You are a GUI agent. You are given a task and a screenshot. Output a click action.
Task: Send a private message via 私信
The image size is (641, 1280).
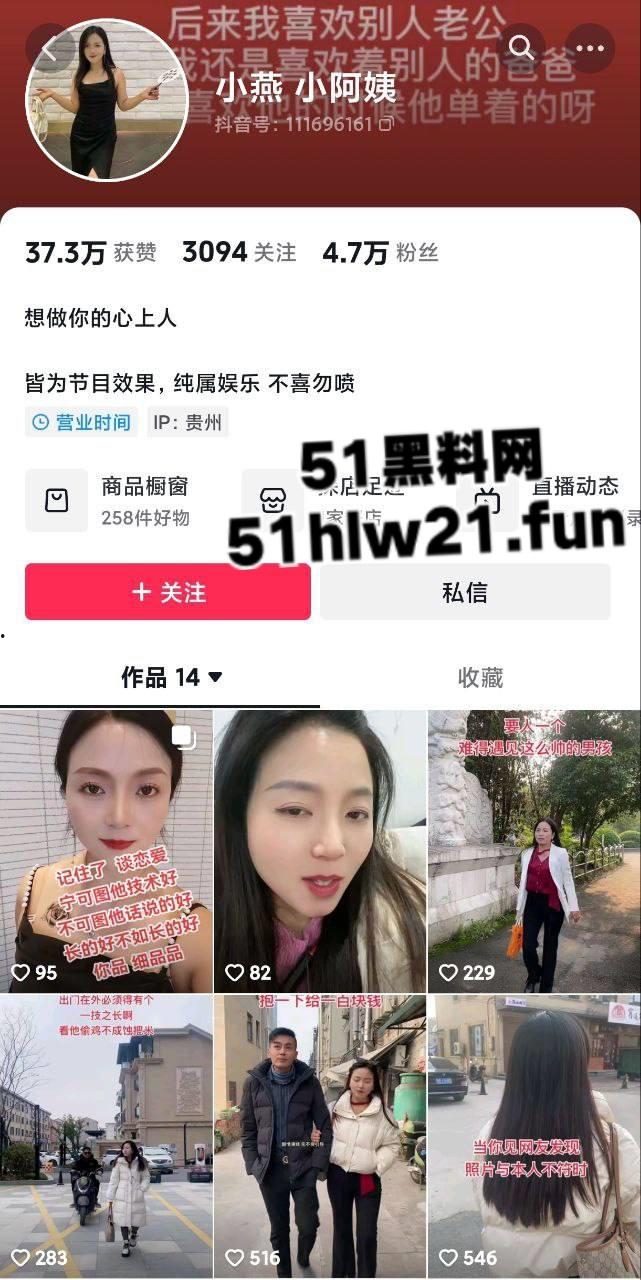pos(465,592)
